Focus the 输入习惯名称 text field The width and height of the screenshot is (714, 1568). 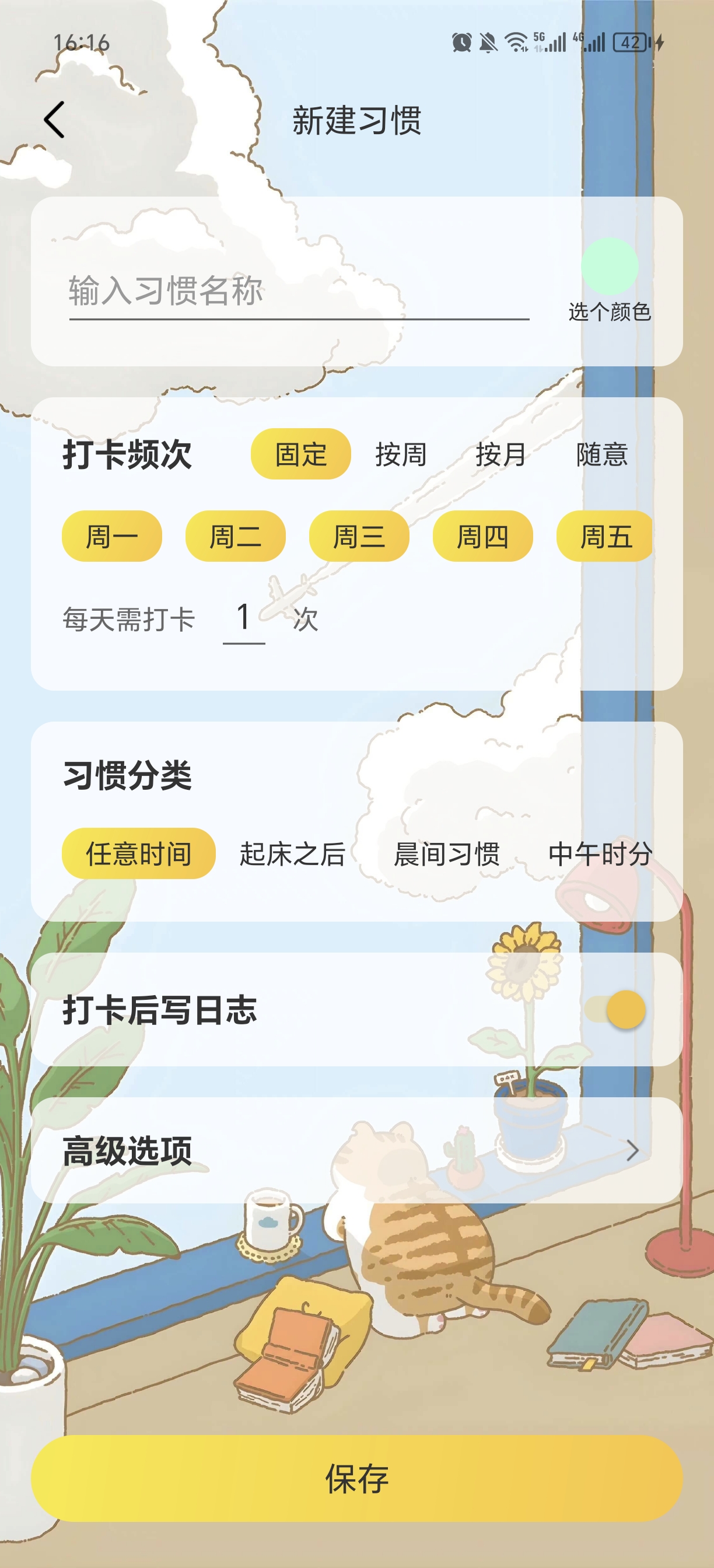tap(298, 291)
